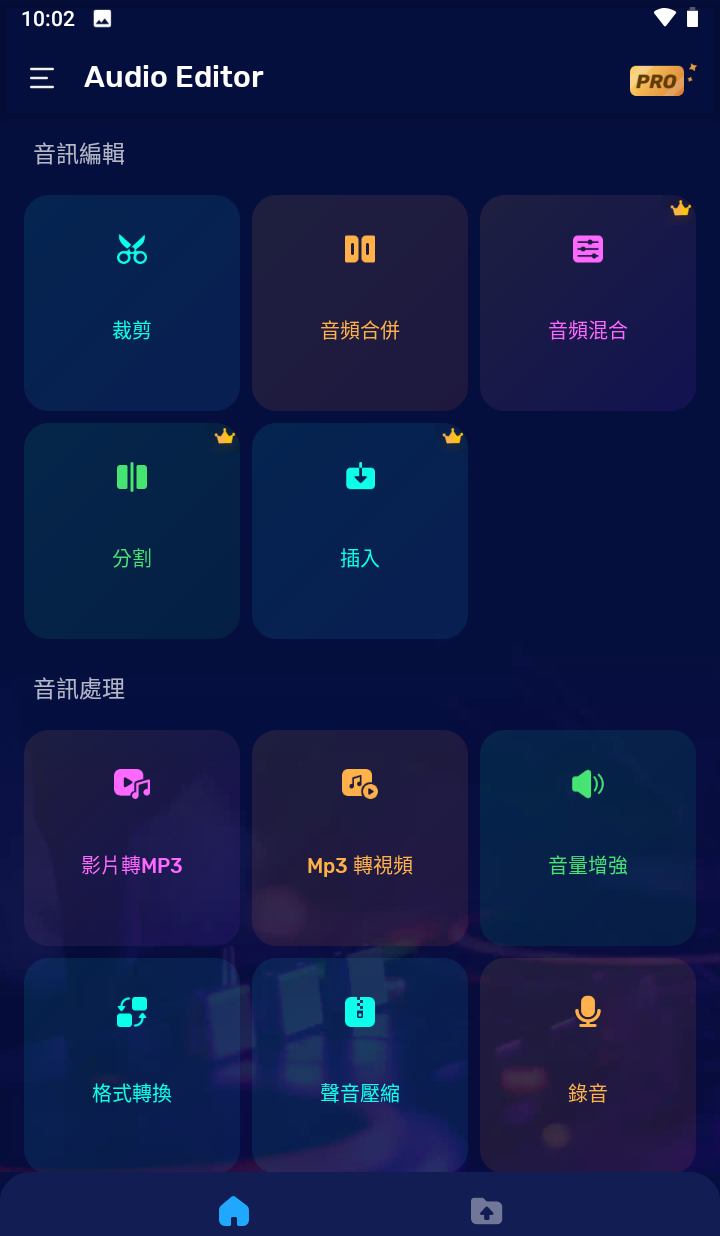Open 音頻混合 audio mixer
The image size is (720, 1236).
click(588, 302)
